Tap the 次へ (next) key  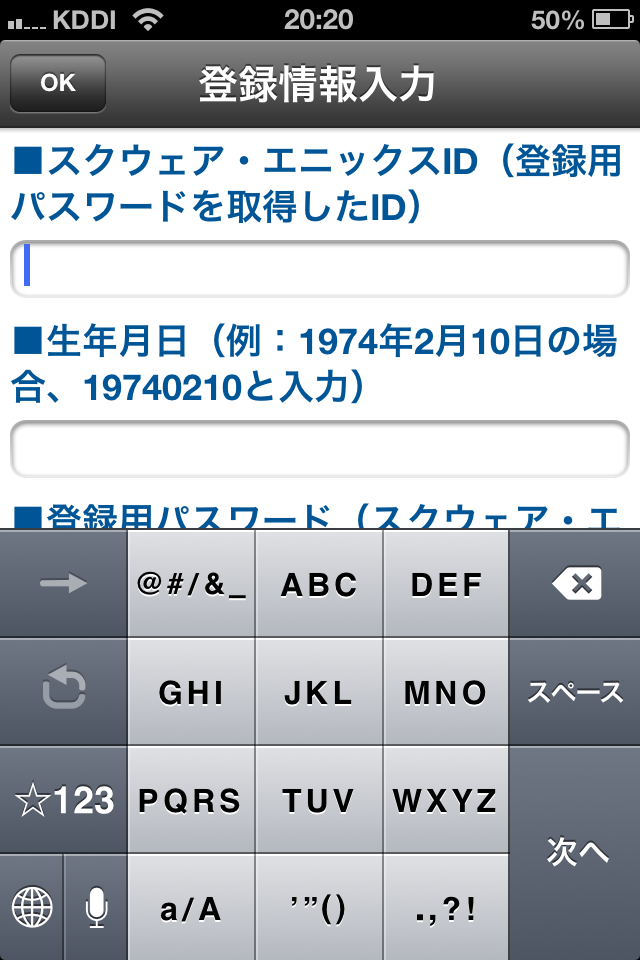coord(576,852)
